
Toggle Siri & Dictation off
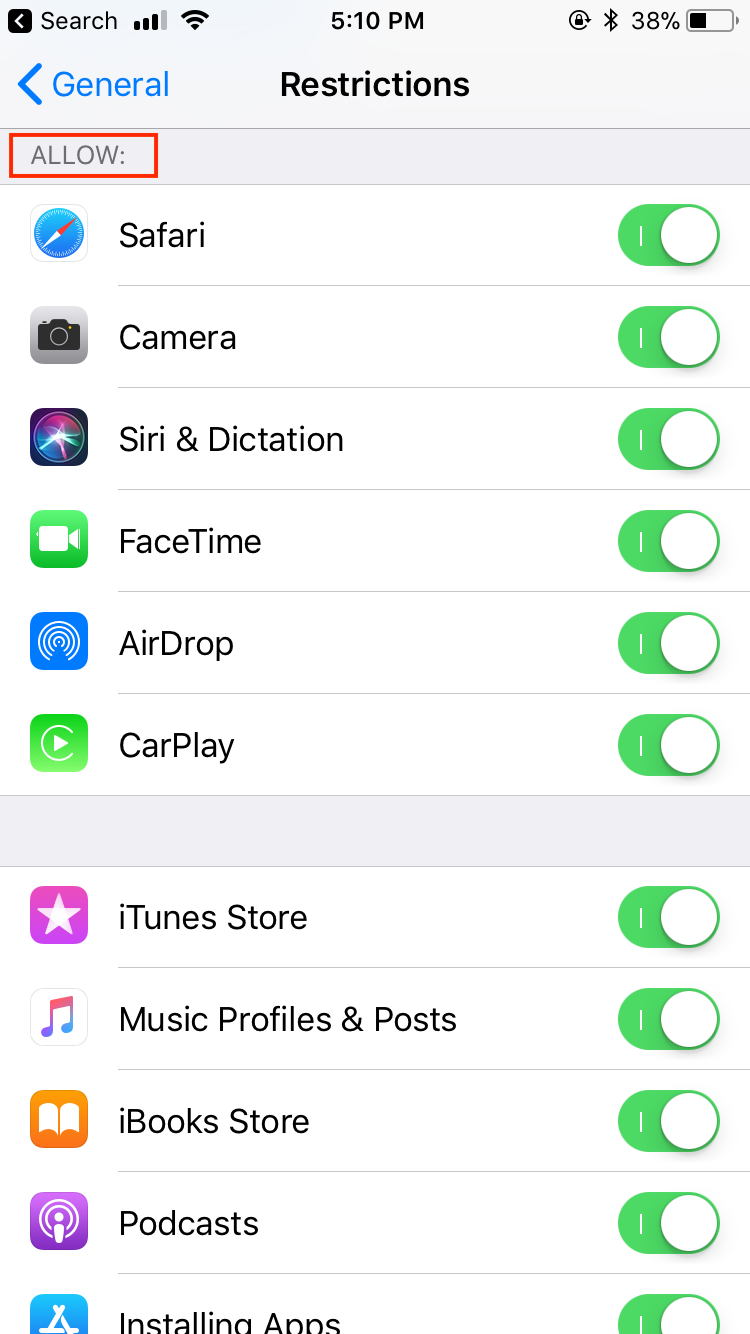[x=668, y=440]
